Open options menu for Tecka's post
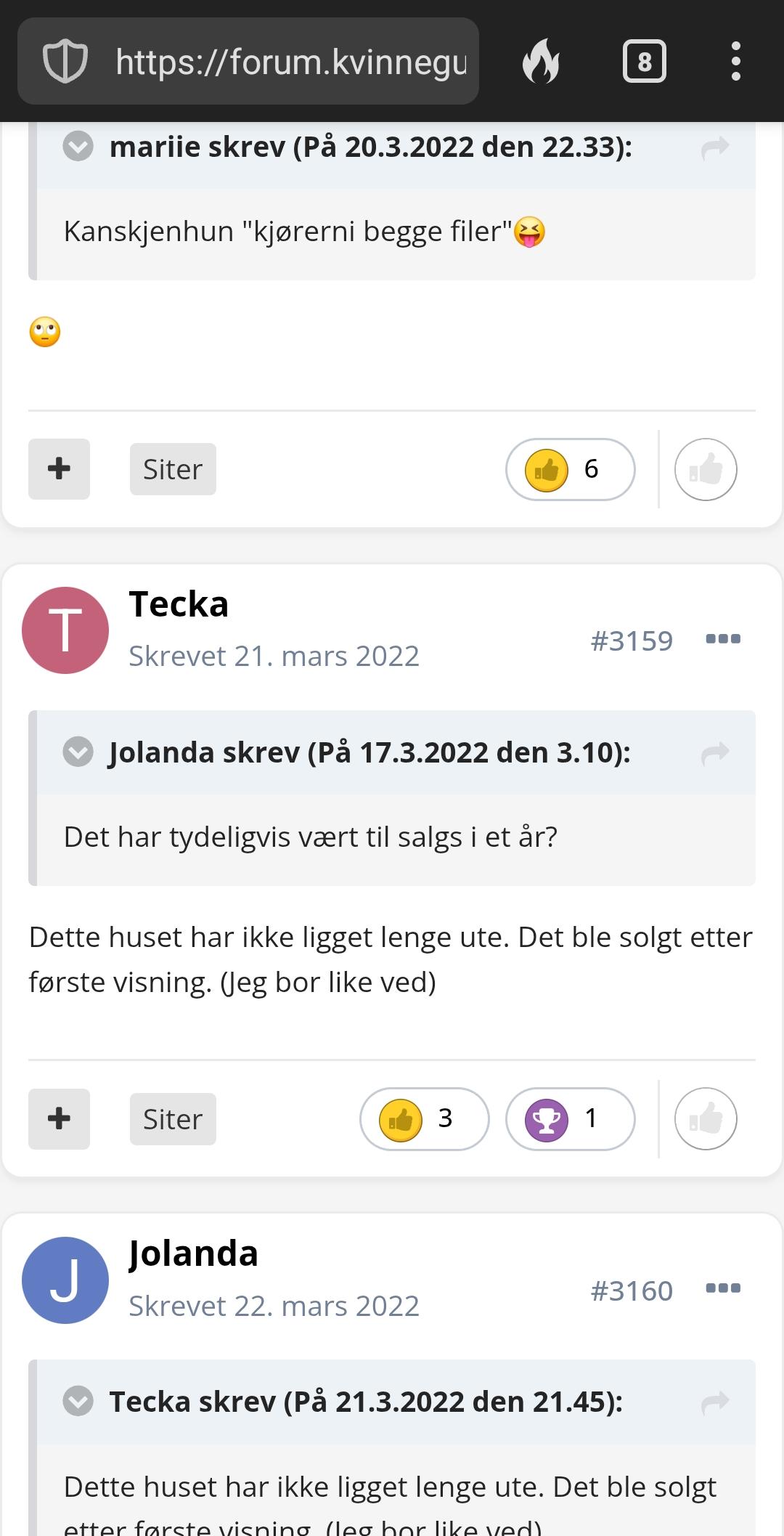This screenshot has width=784, height=1536. click(723, 639)
